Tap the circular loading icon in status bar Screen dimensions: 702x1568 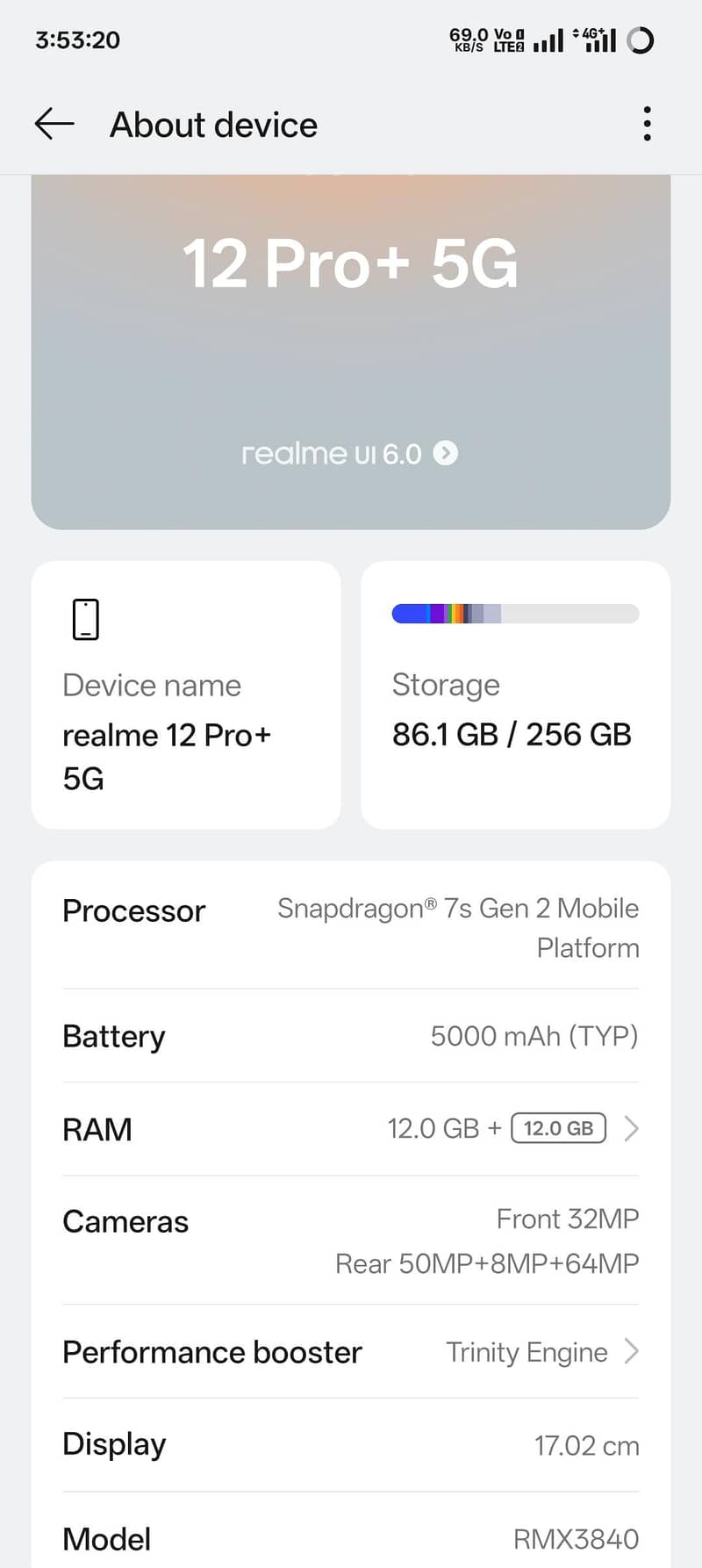640,40
